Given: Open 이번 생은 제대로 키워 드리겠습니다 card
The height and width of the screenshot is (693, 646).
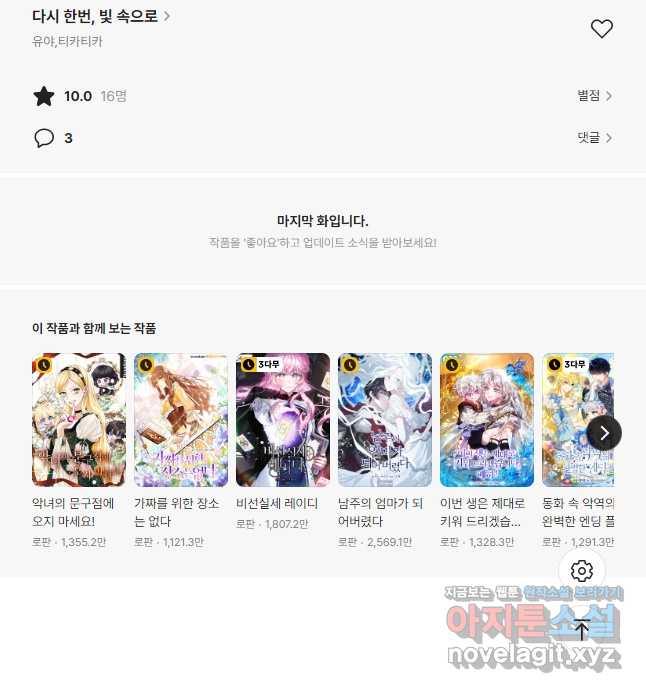Looking at the screenshot, I should [486, 420].
